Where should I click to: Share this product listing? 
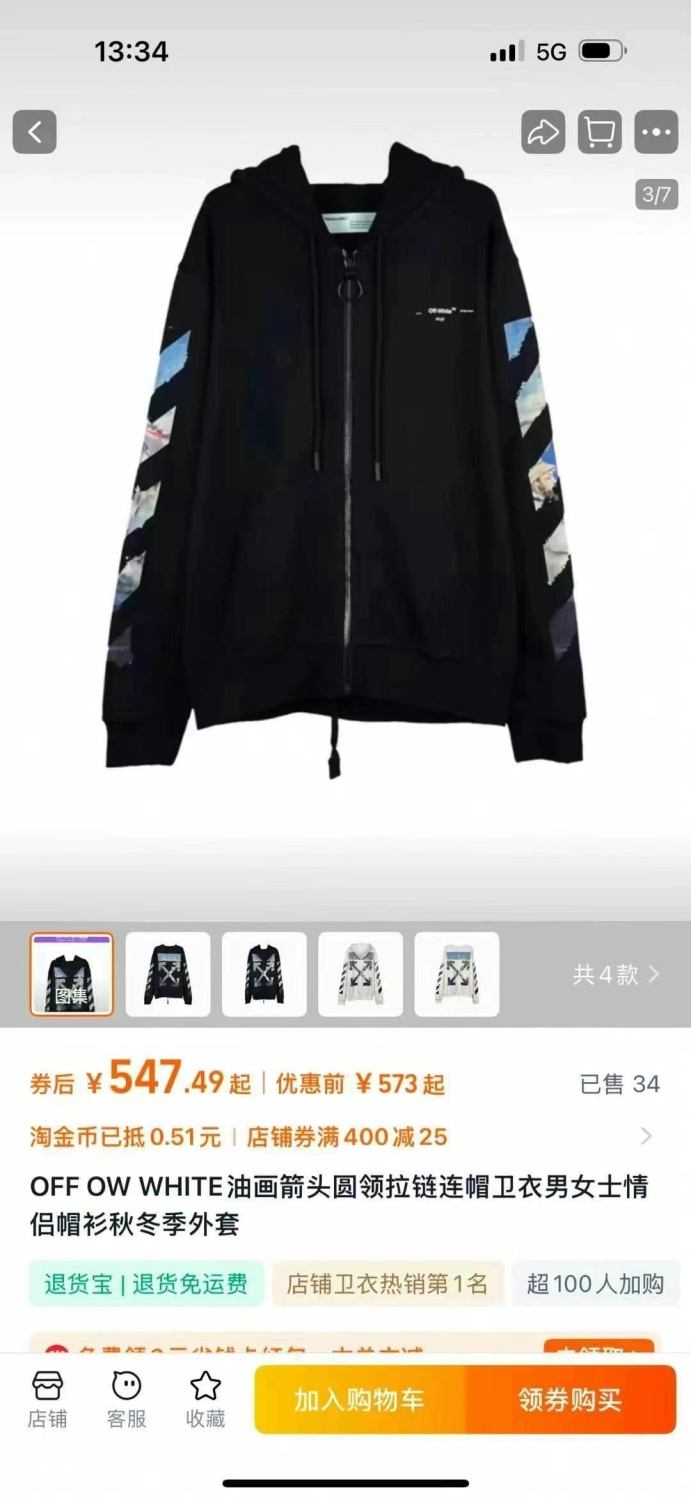point(543,132)
